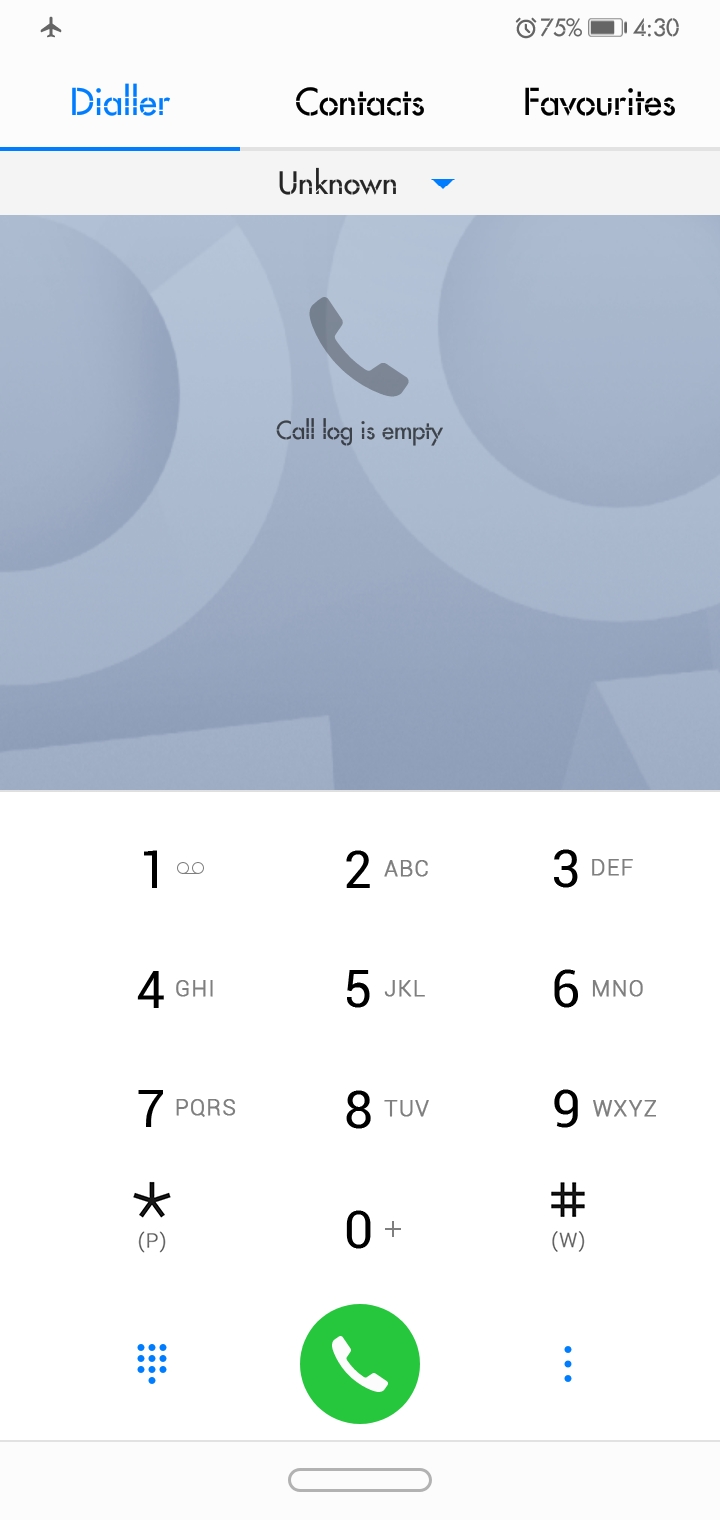Tap the home navigation pill
The height and width of the screenshot is (1520, 720).
(x=360, y=1480)
